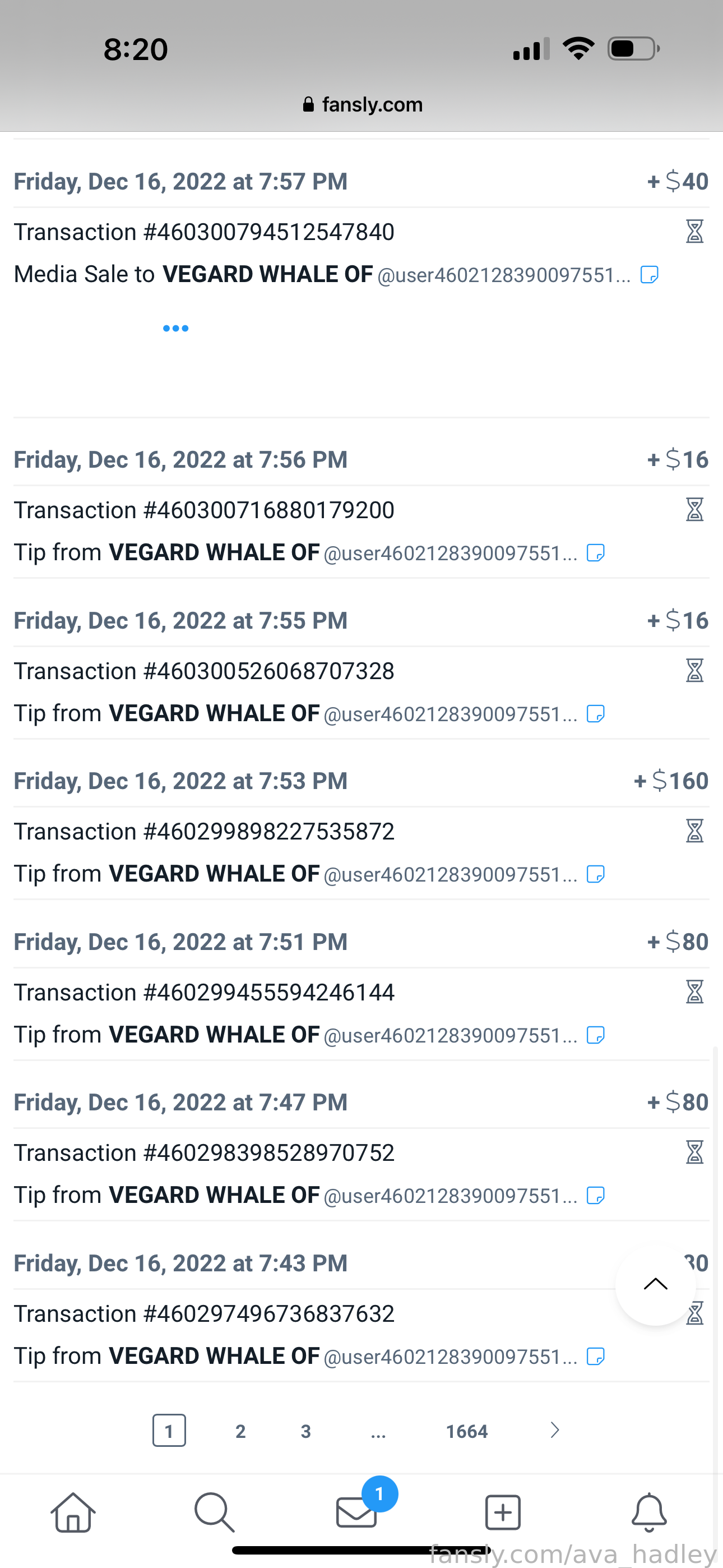Image resolution: width=723 pixels, height=1568 pixels.
Task: Open buyer profile on the Media Sale transaction
Action: (268, 274)
